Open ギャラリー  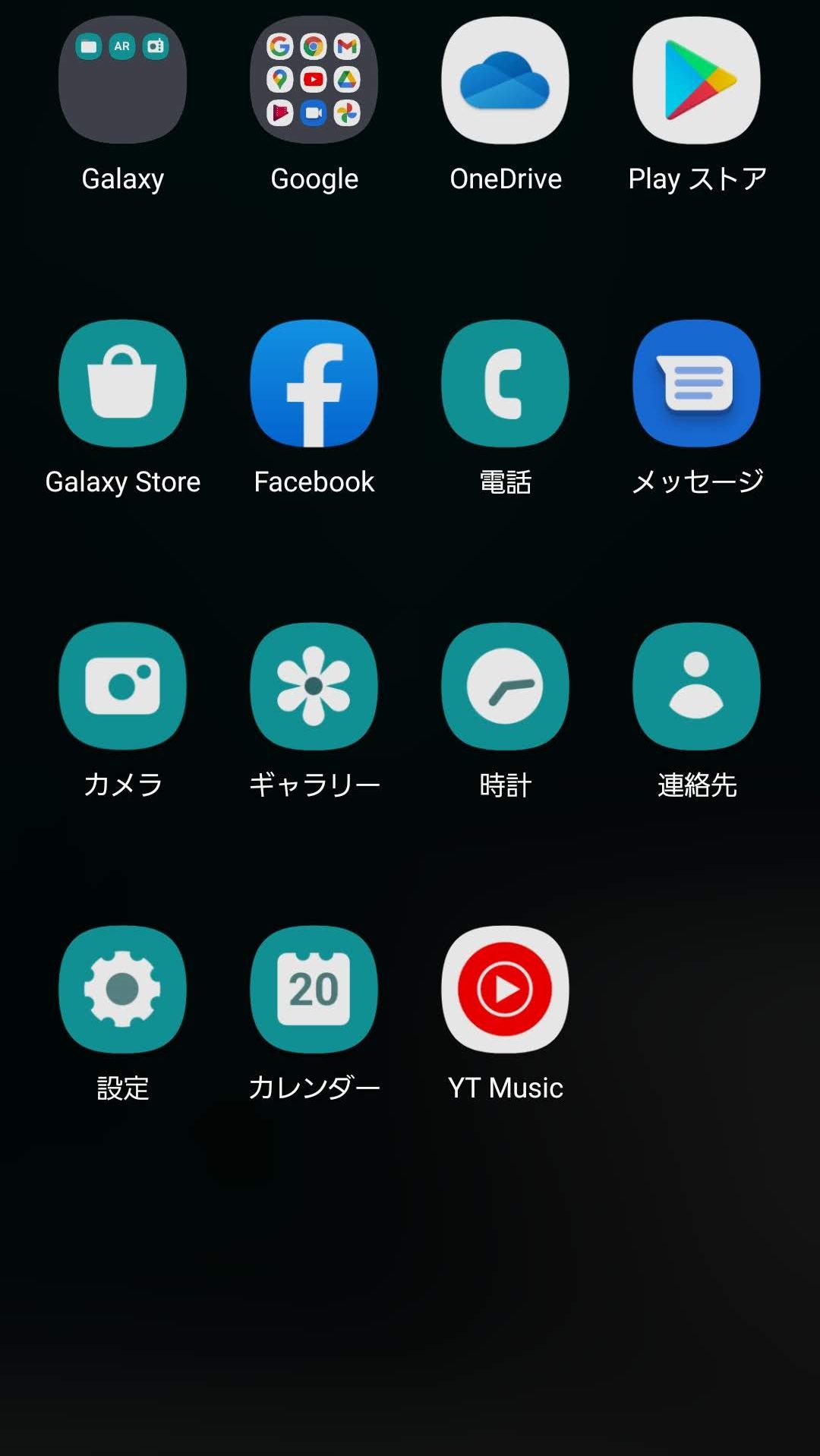pos(314,687)
